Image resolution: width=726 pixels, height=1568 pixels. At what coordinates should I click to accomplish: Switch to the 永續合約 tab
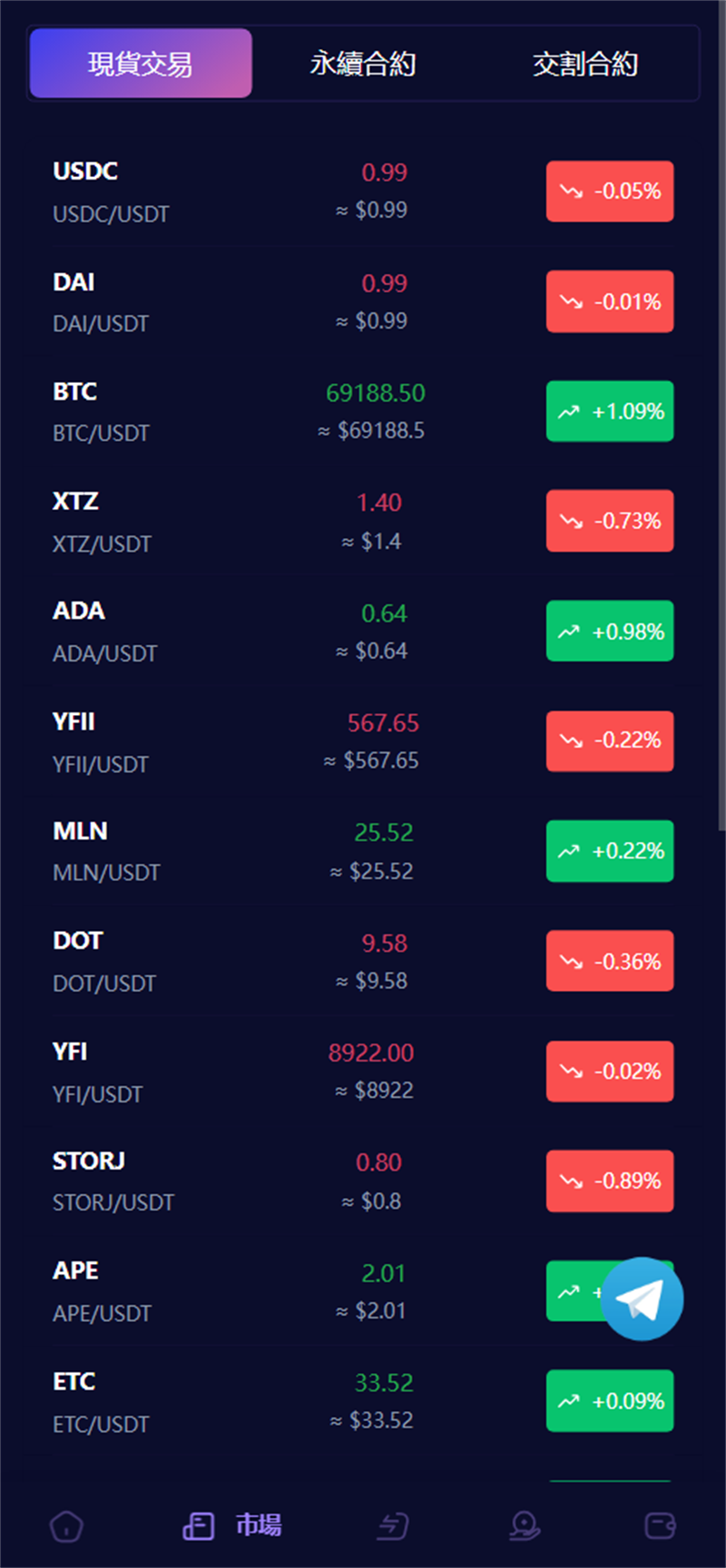tap(363, 64)
